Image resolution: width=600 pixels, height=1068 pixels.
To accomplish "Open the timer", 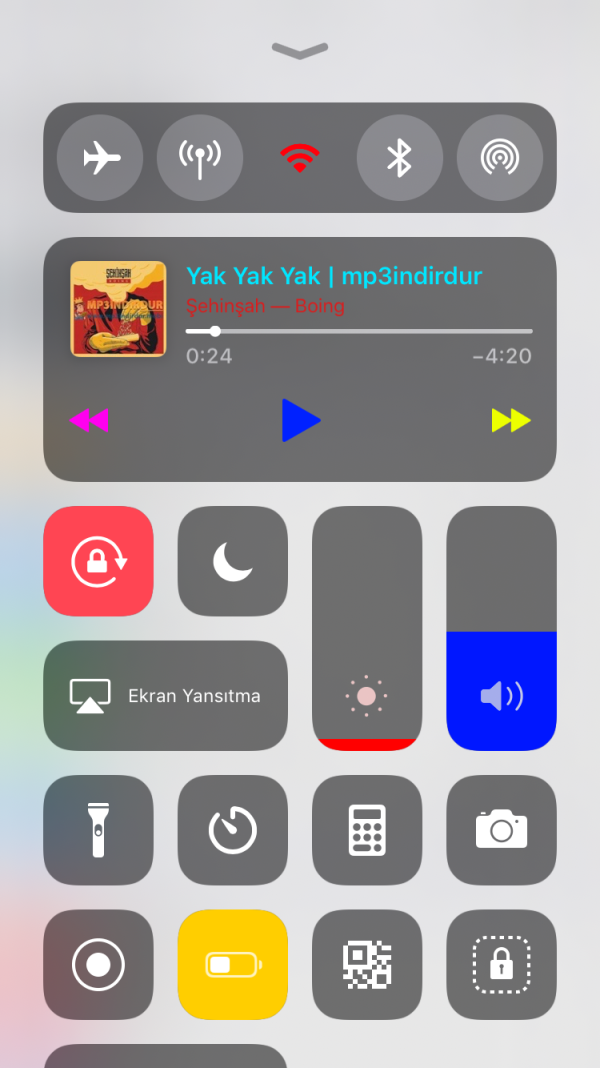I will pos(232,829).
